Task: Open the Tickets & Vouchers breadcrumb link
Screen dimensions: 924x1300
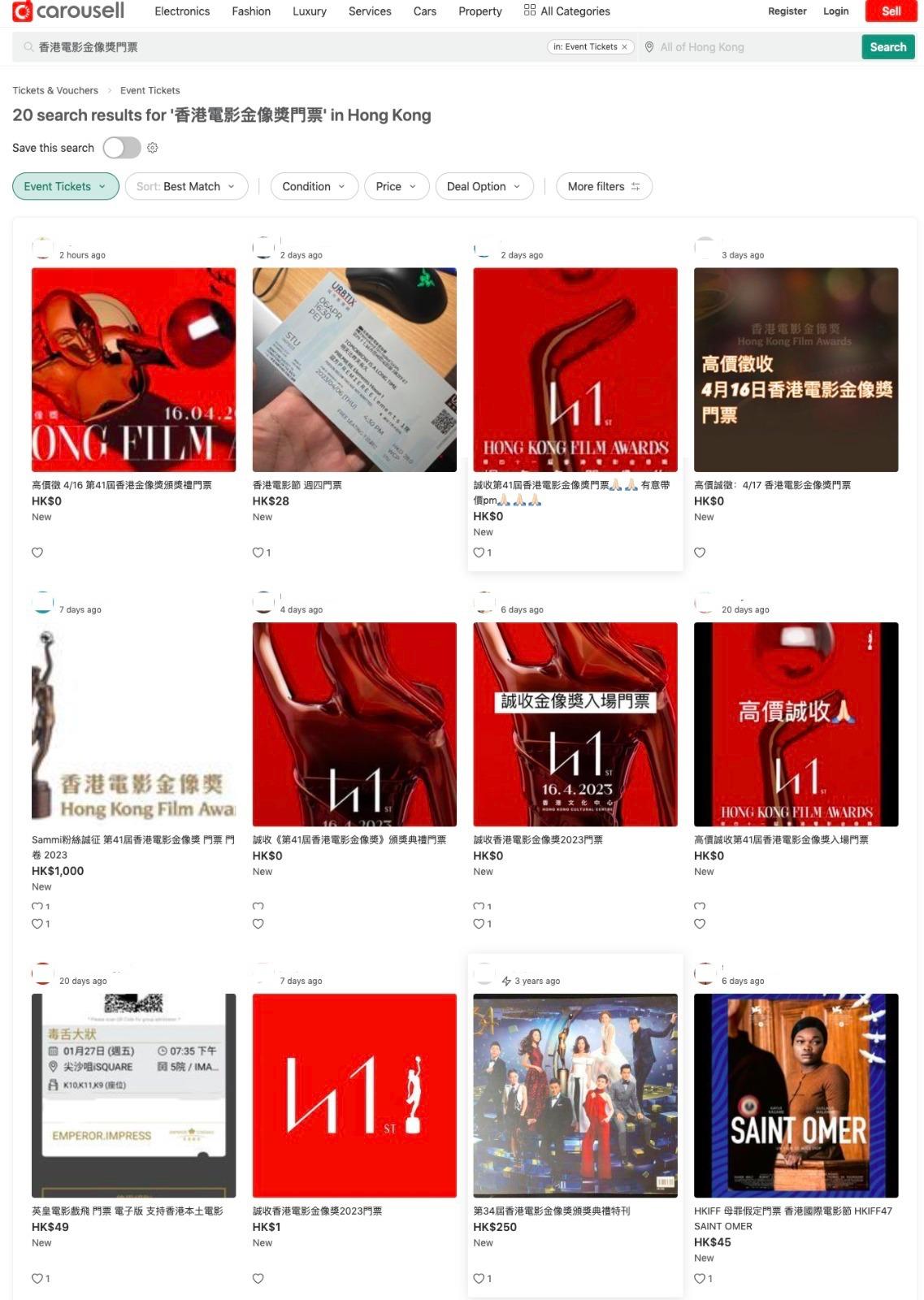Action: (54, 90)
